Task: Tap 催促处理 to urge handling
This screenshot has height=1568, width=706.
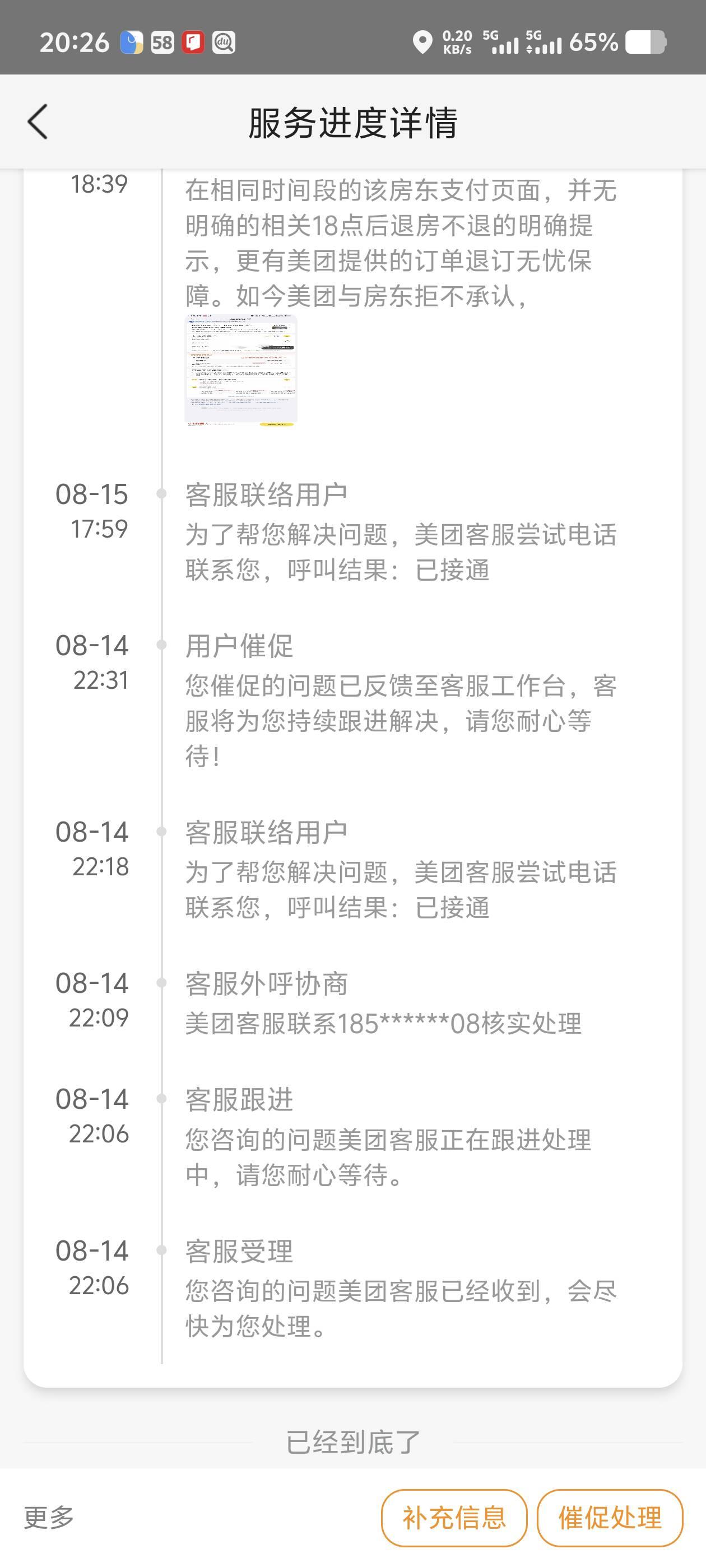Action: [x=610, y=1518]
